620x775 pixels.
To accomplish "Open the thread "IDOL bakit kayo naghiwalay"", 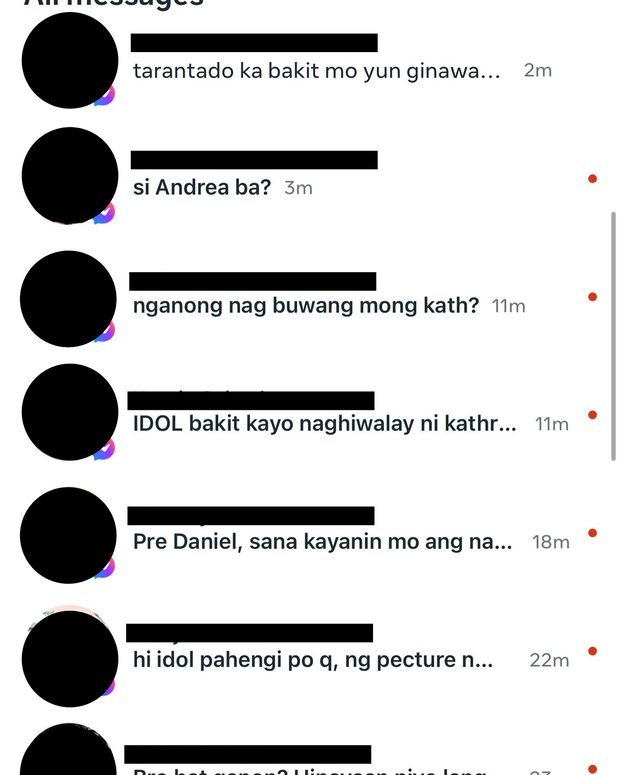I will (324, 423).
